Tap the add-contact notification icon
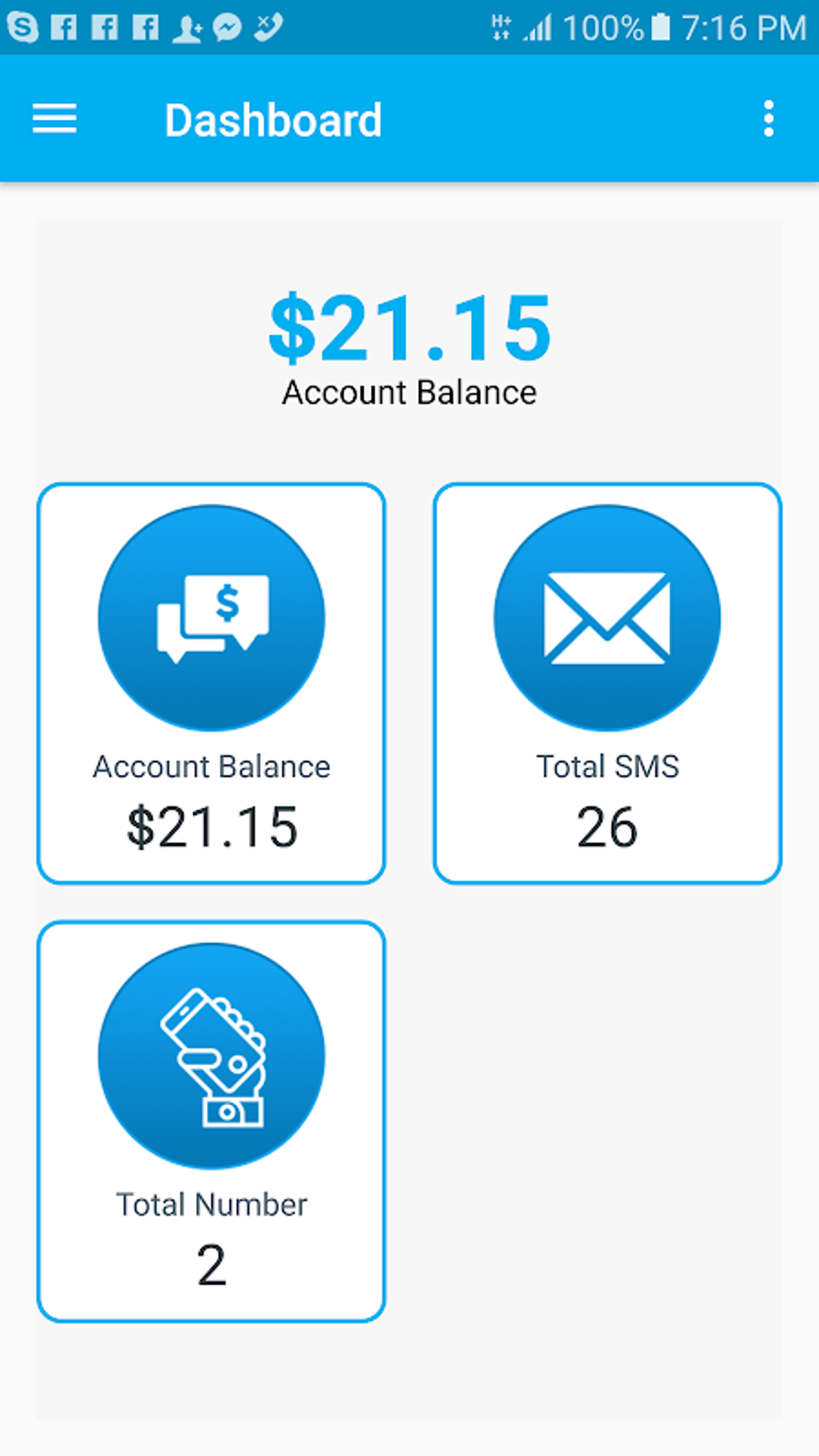 click(x=185, y=27)
